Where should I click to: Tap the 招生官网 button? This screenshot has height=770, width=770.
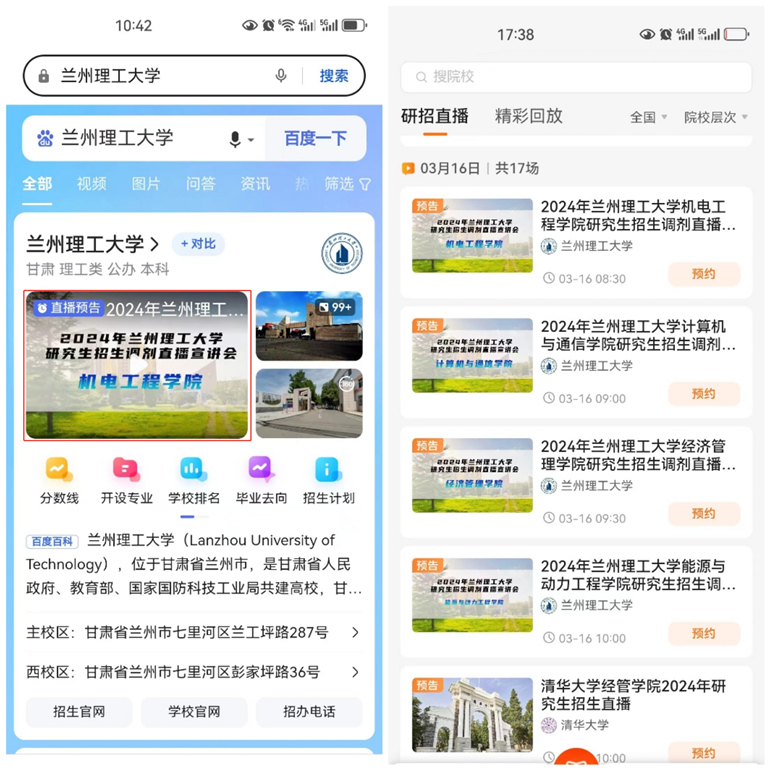pyautogui.click(x=79, y=712)
